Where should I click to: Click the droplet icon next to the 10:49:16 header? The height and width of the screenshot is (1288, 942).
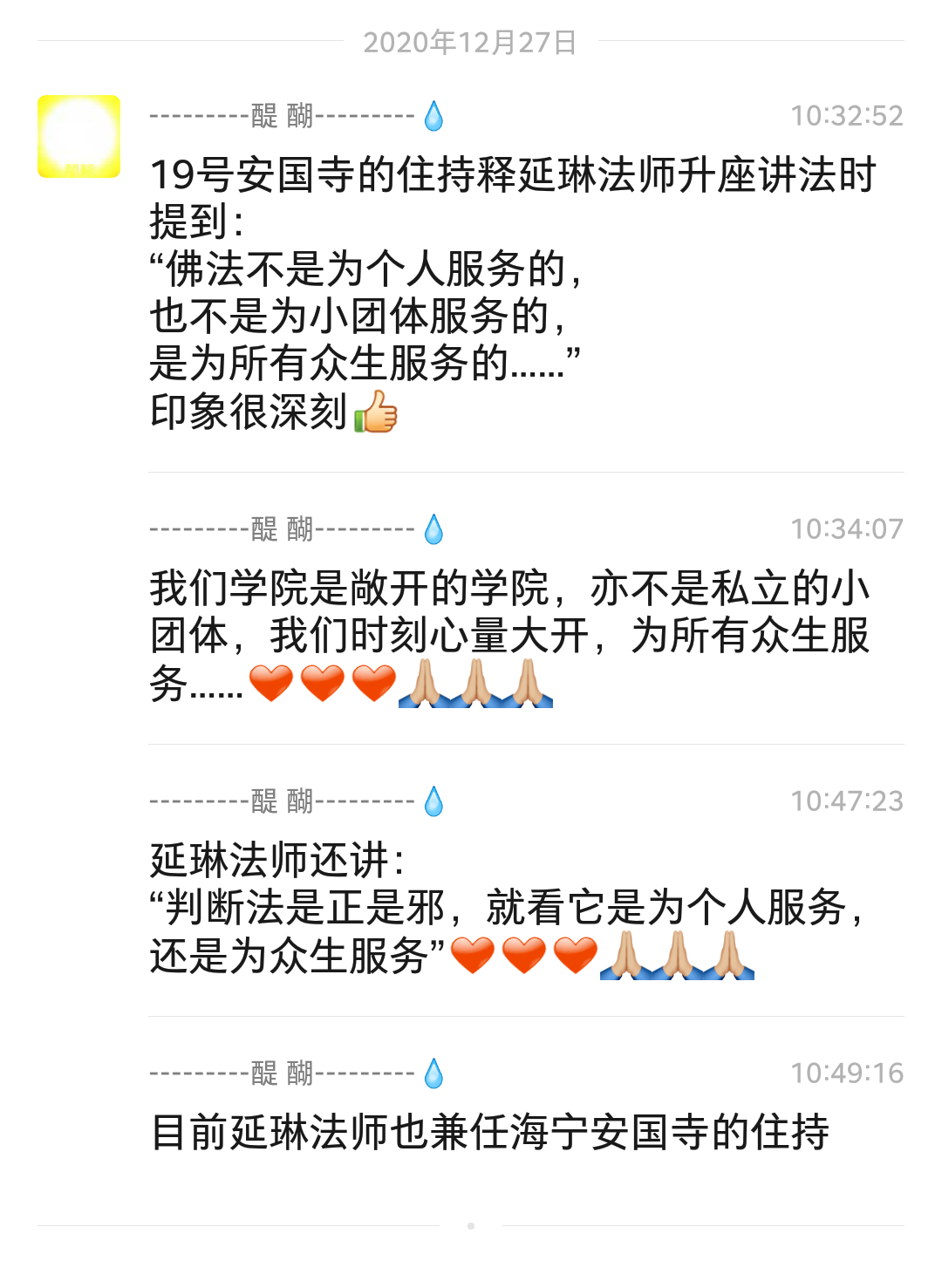(x=432, y=1073)
